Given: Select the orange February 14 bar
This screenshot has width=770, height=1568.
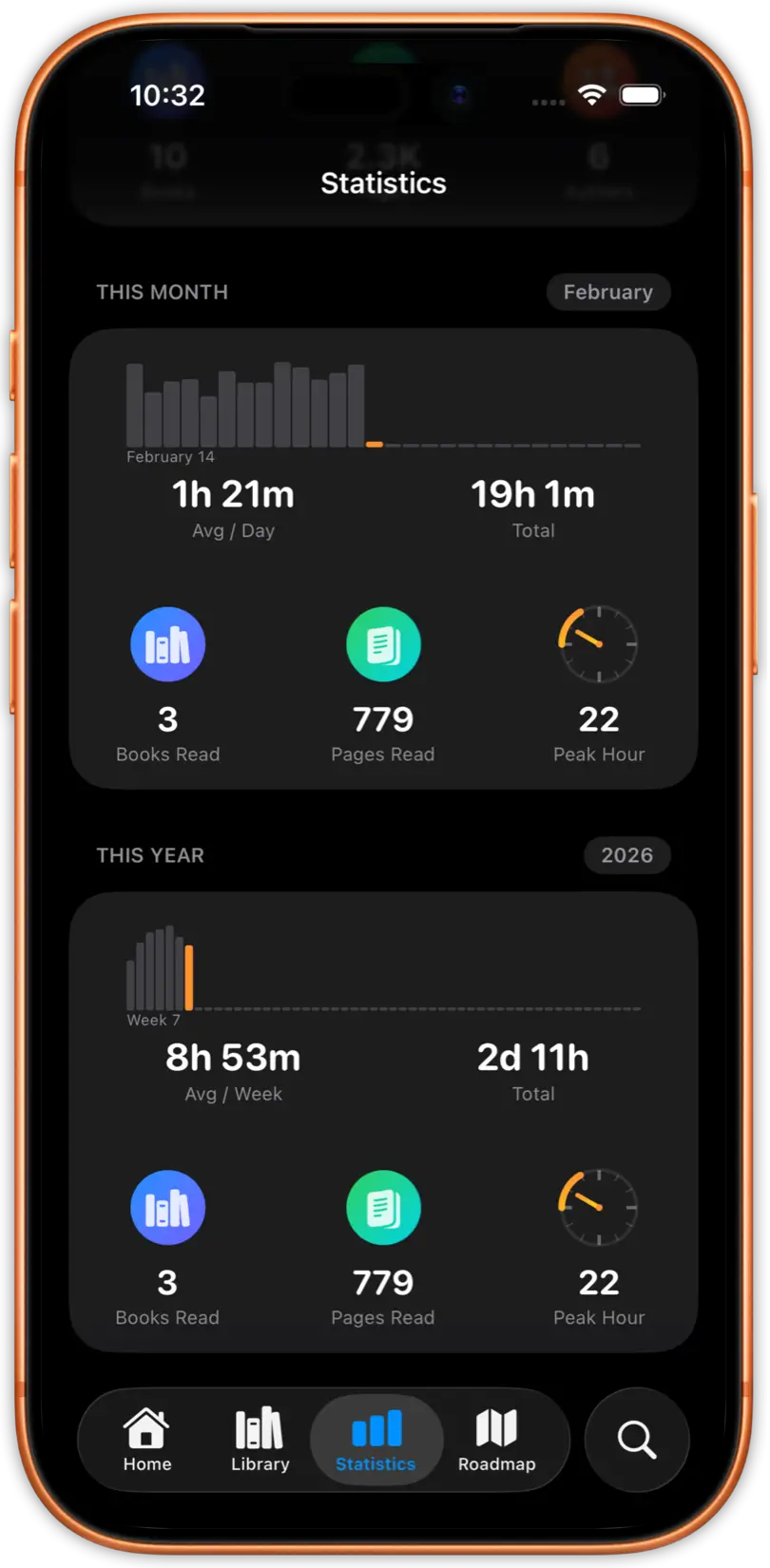Looking at the screenshot, I should (x=374, y=443).
